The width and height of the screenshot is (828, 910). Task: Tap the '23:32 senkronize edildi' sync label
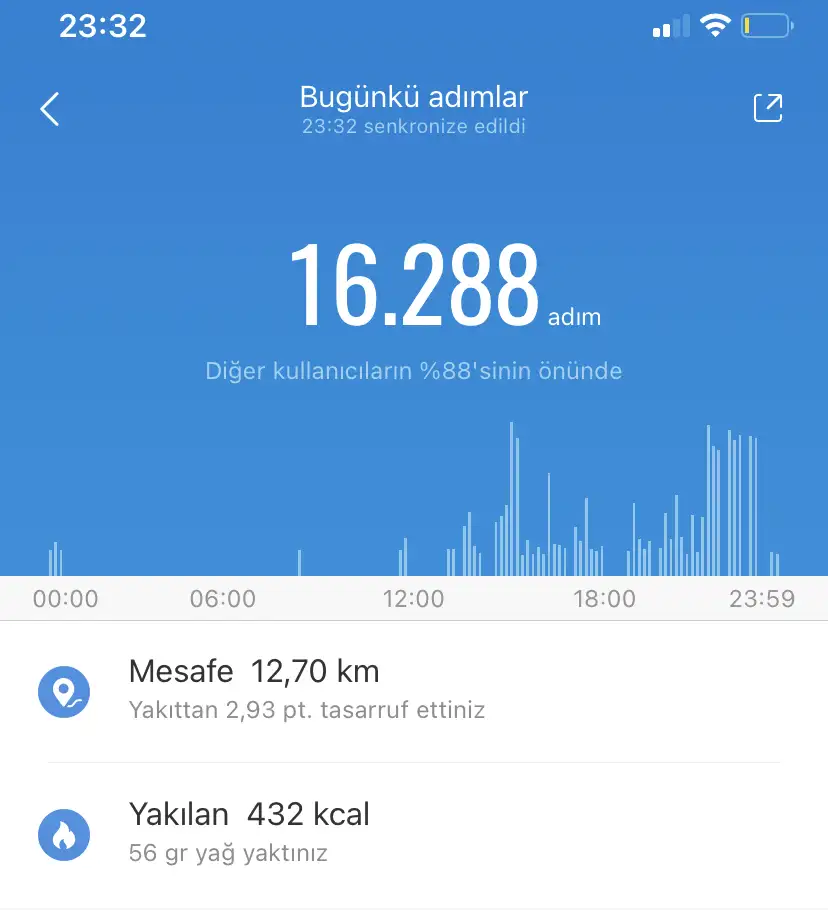(414, 124)
